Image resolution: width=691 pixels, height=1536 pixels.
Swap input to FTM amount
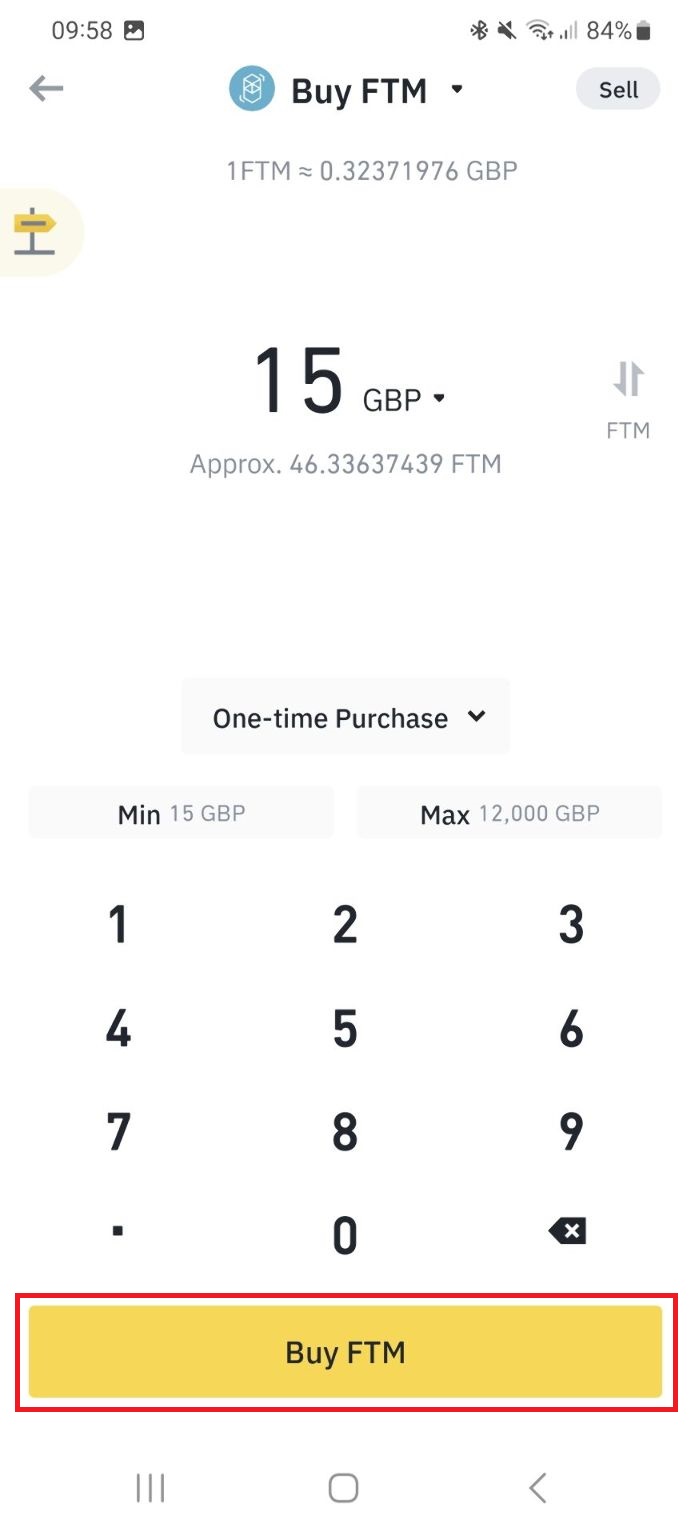[628, 398]
